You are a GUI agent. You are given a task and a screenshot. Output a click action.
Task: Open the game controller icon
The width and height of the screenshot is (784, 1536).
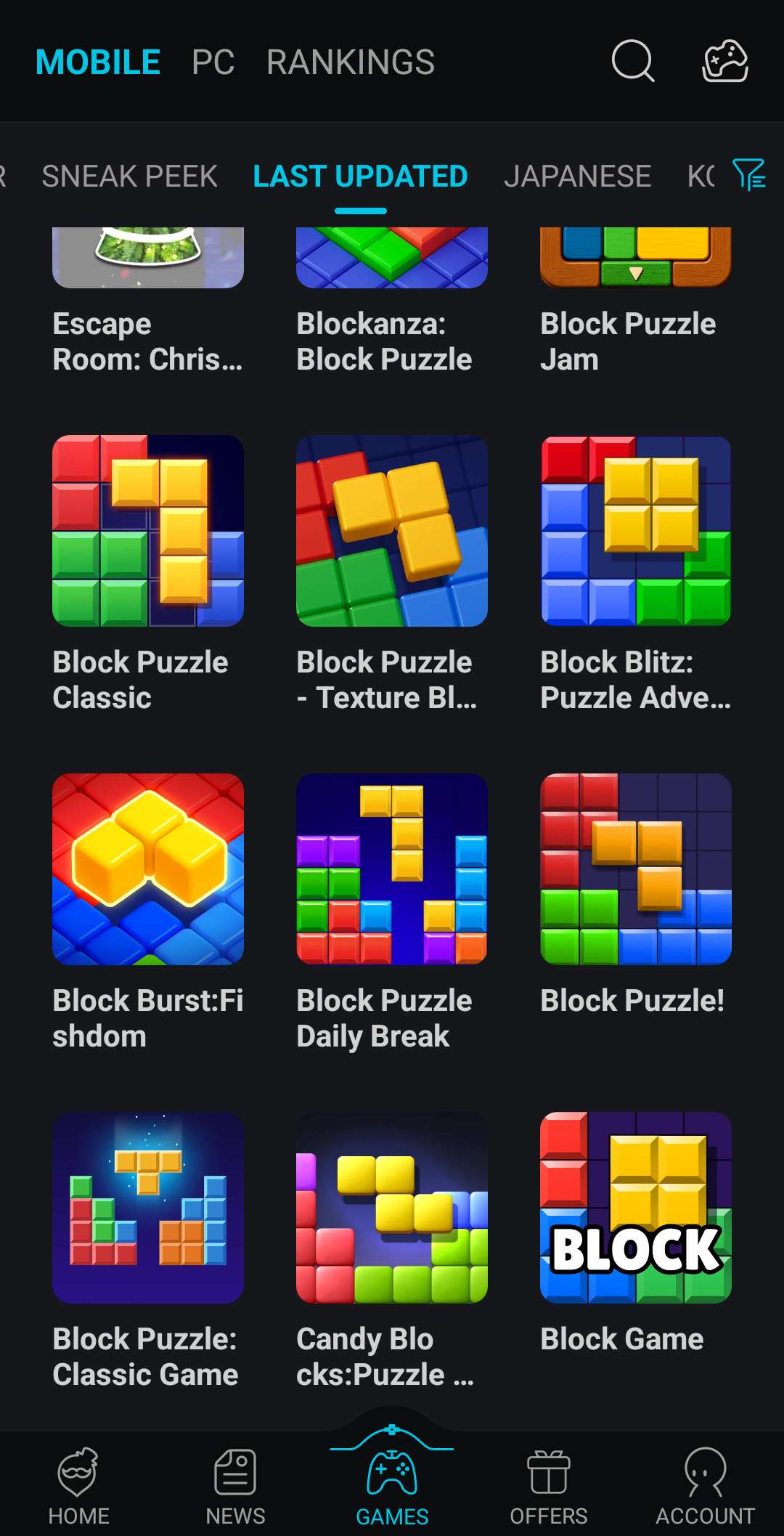click(x=725, y=62)
